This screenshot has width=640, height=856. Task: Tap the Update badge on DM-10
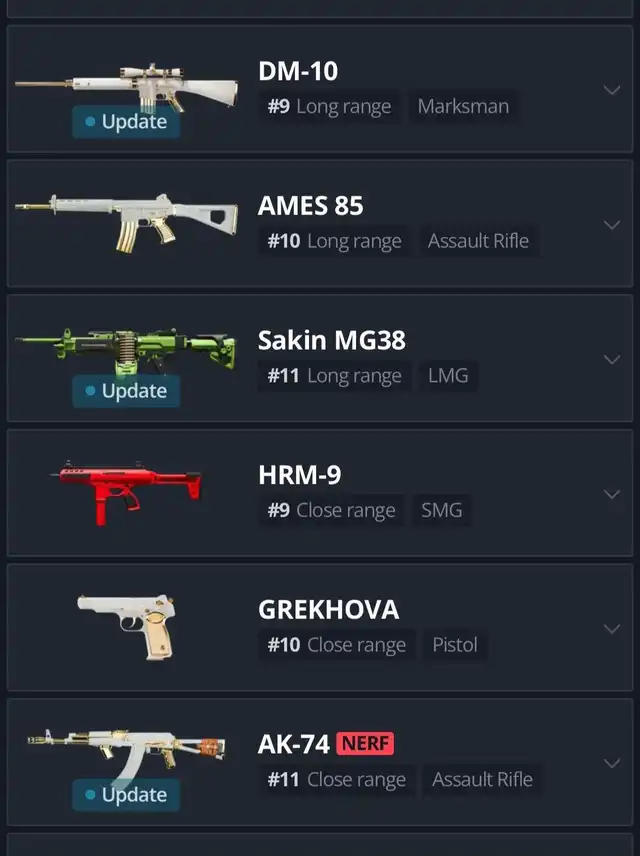click(x=125, y=122)
